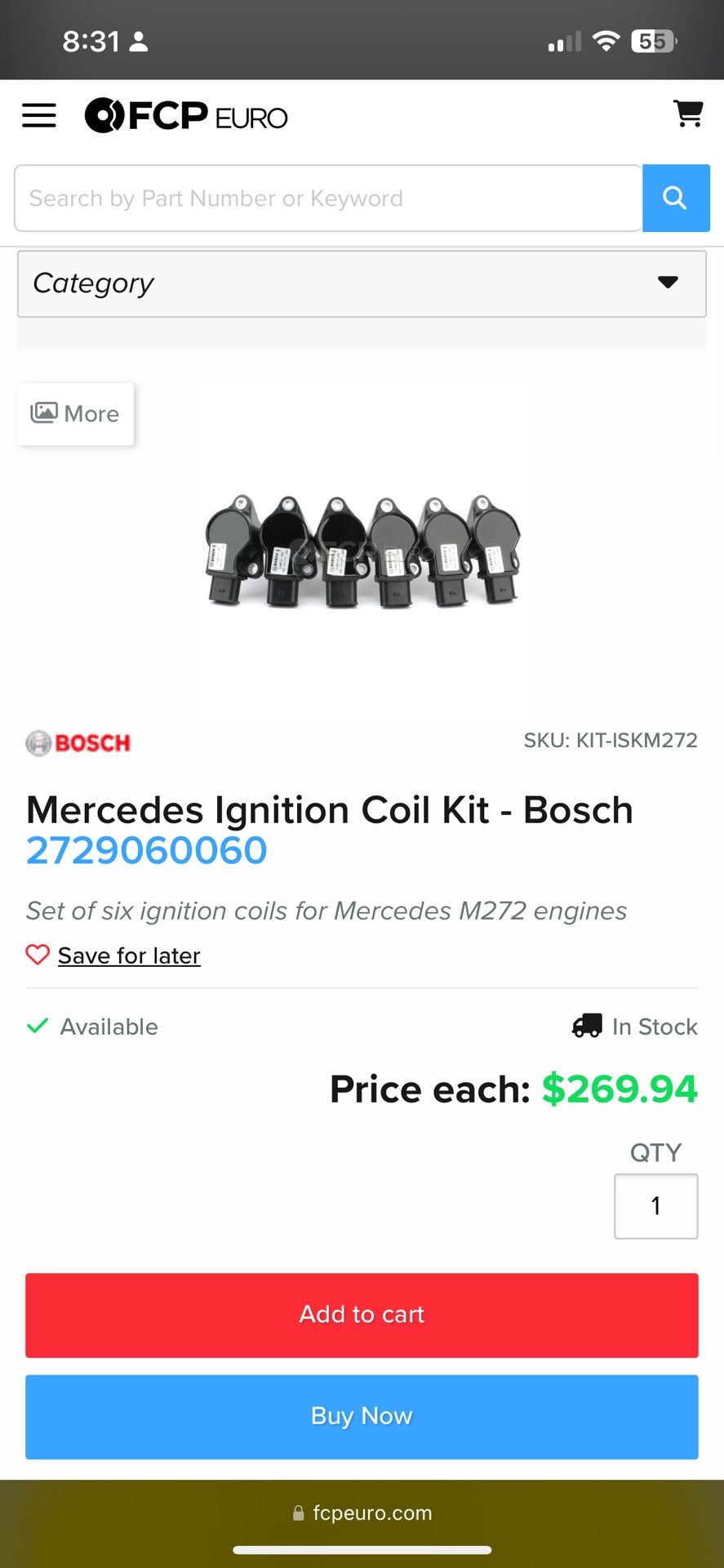
Task: Click the Category dropdown chevron arrow
Action: click(x=668, y=283)
